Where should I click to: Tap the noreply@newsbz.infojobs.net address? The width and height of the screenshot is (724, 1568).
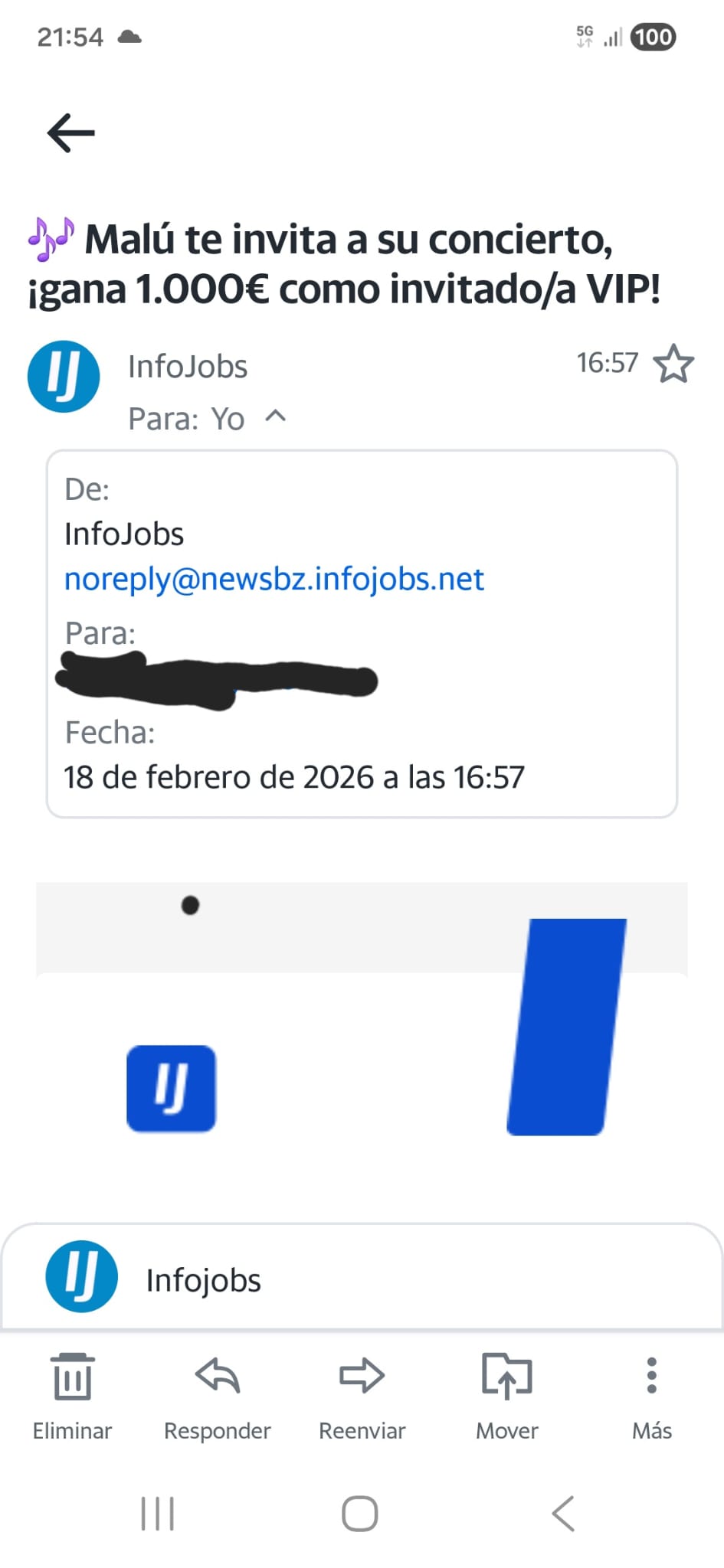click(274, 579)
